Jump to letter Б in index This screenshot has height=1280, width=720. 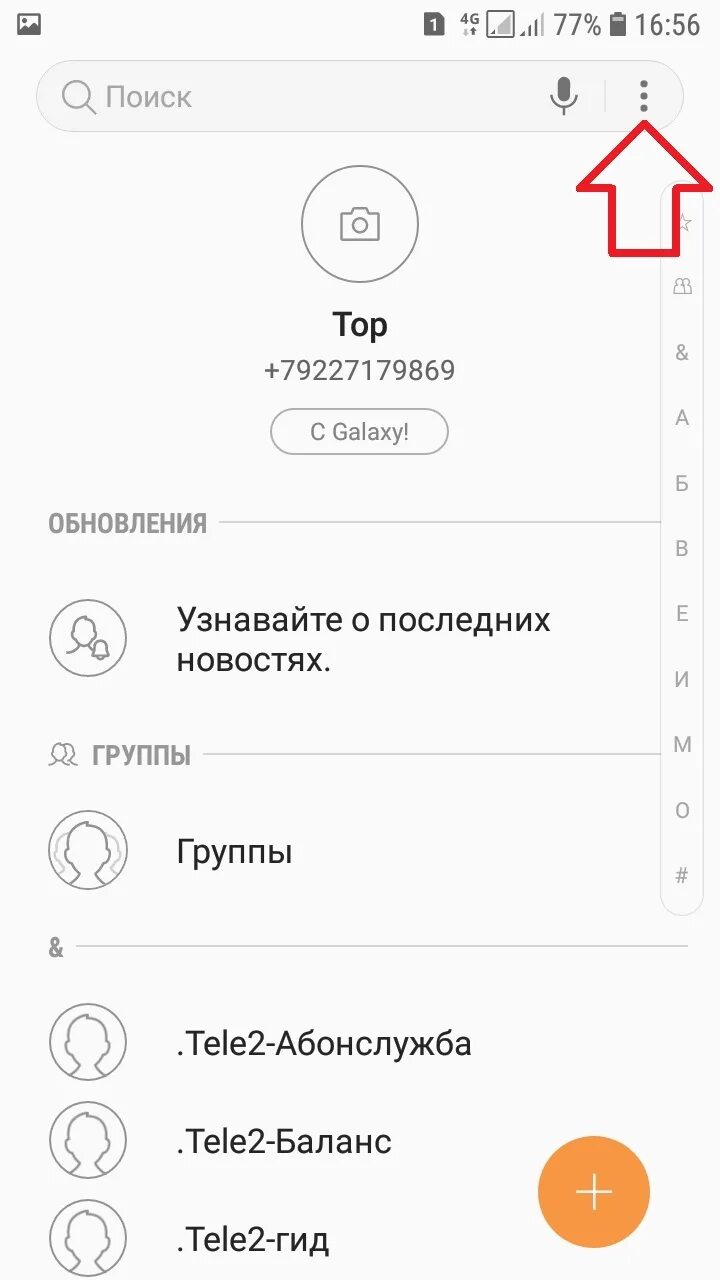coord(682,483)
